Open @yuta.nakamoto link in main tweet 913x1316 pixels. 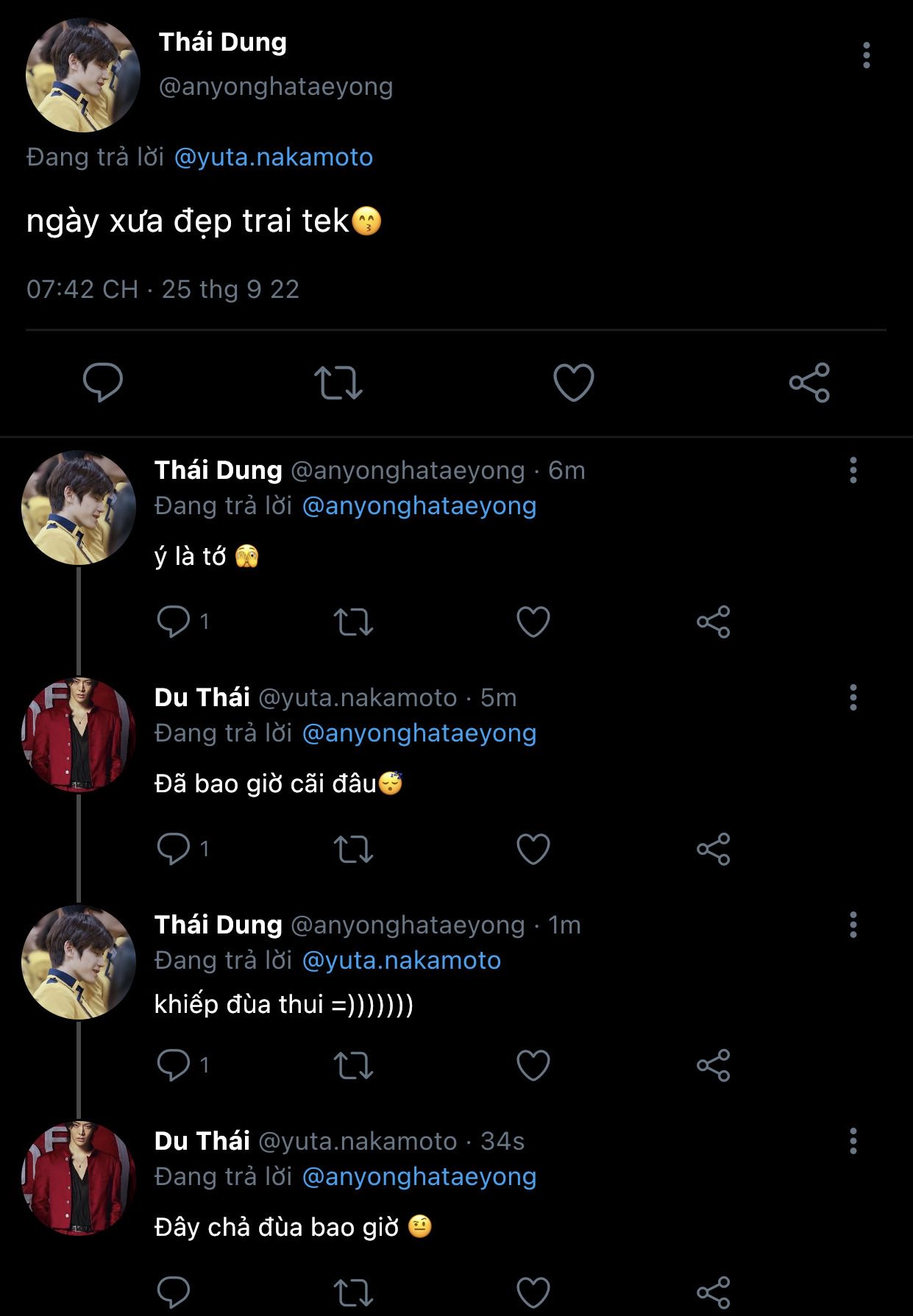(273, 157)
